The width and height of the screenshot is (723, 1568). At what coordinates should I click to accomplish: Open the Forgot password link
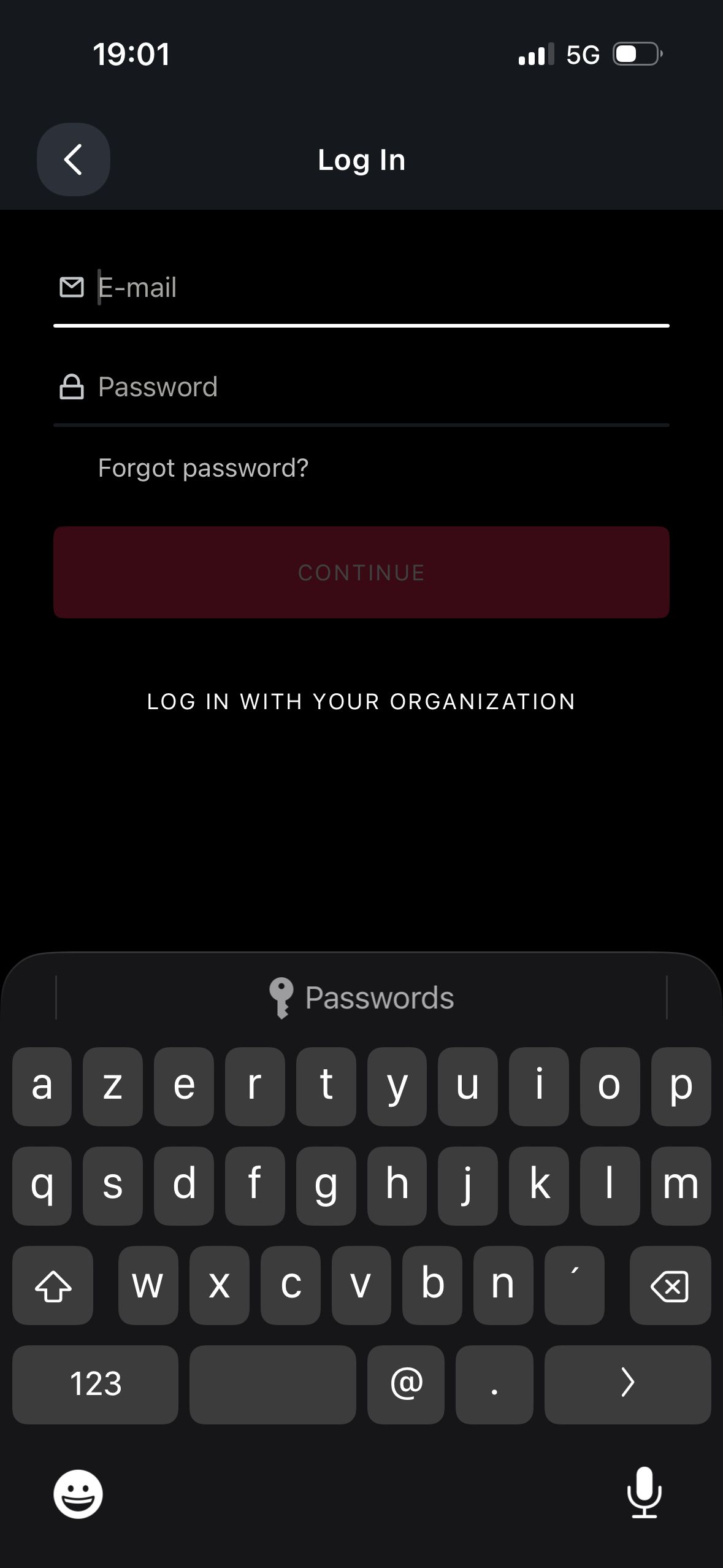click(203, 467)
